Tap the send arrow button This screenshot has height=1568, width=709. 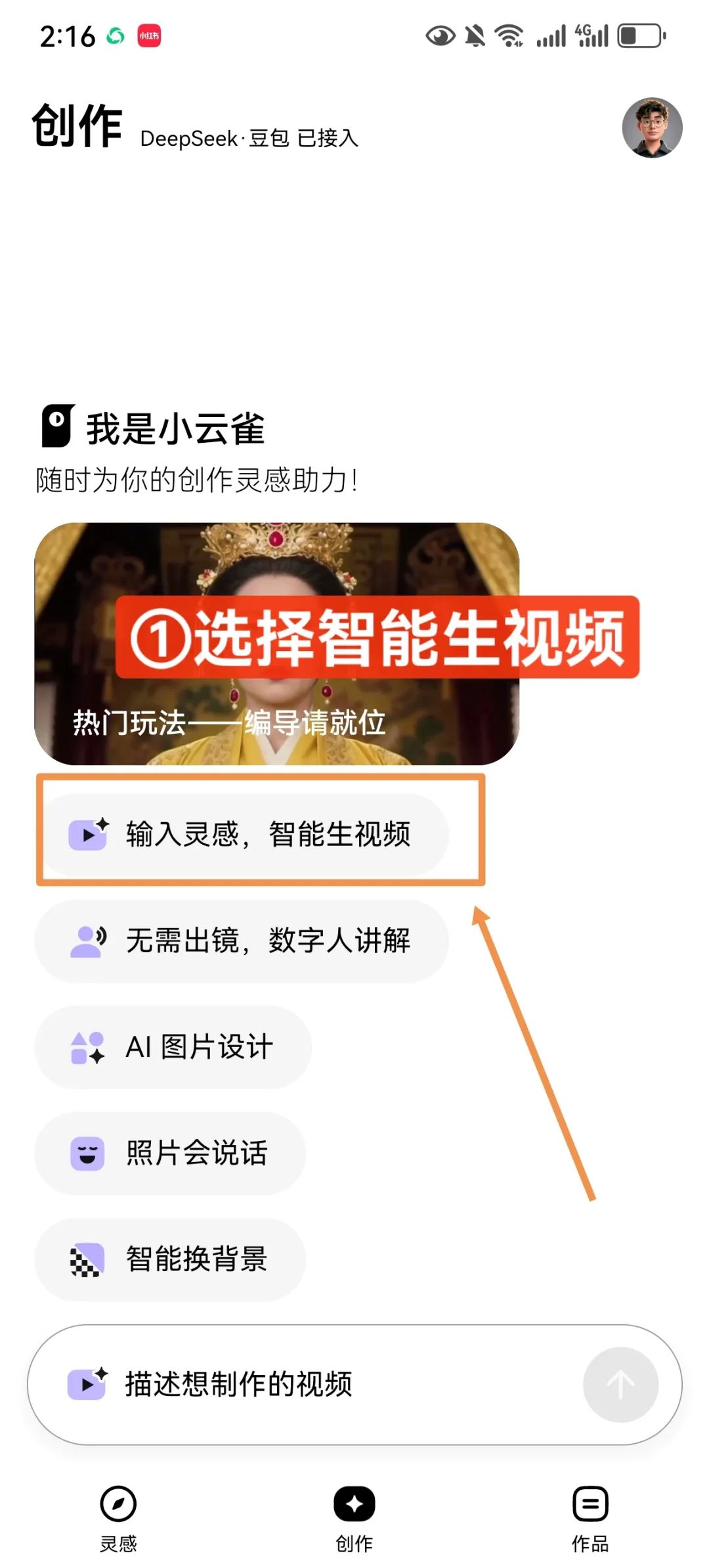[x=620, y=1384]
